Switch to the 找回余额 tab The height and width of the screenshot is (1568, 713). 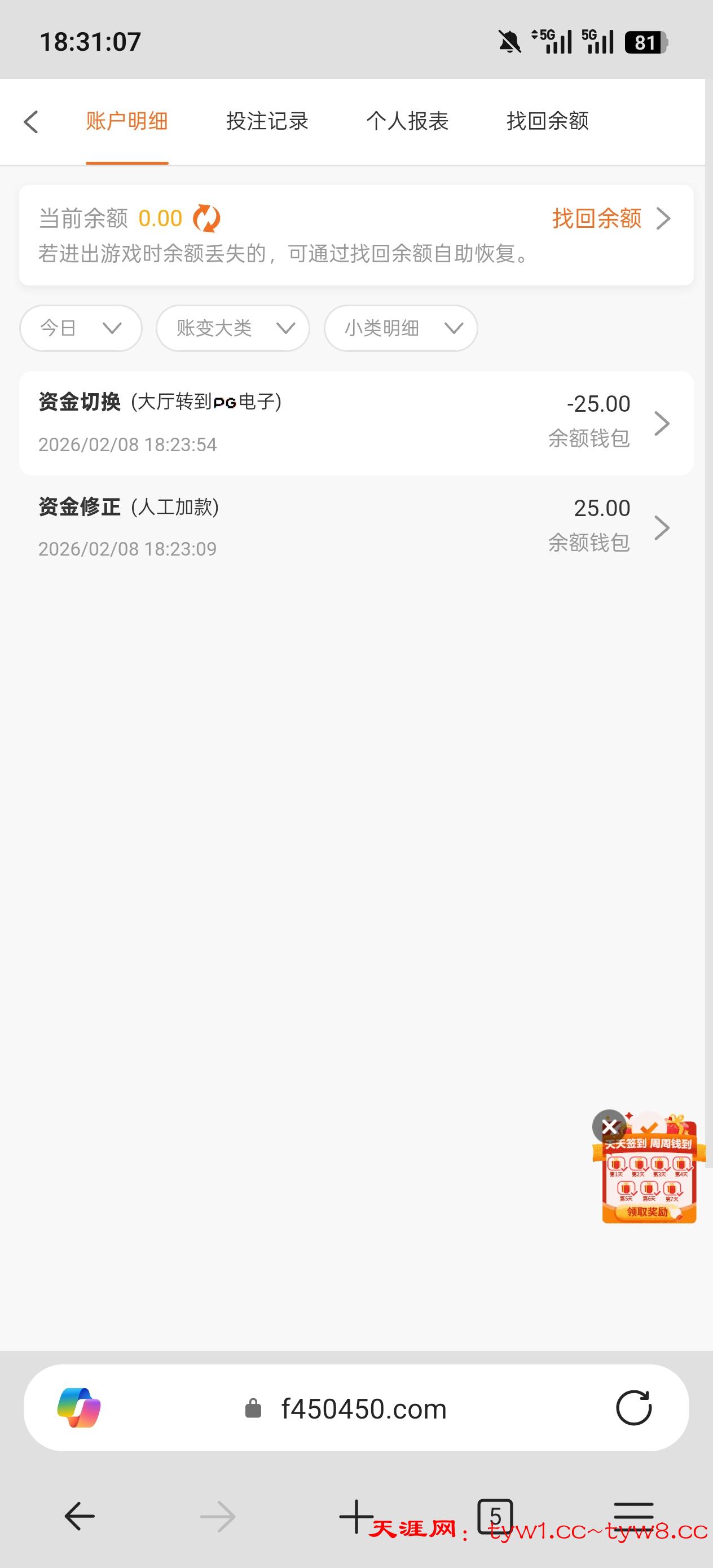[x=547, y=121]
